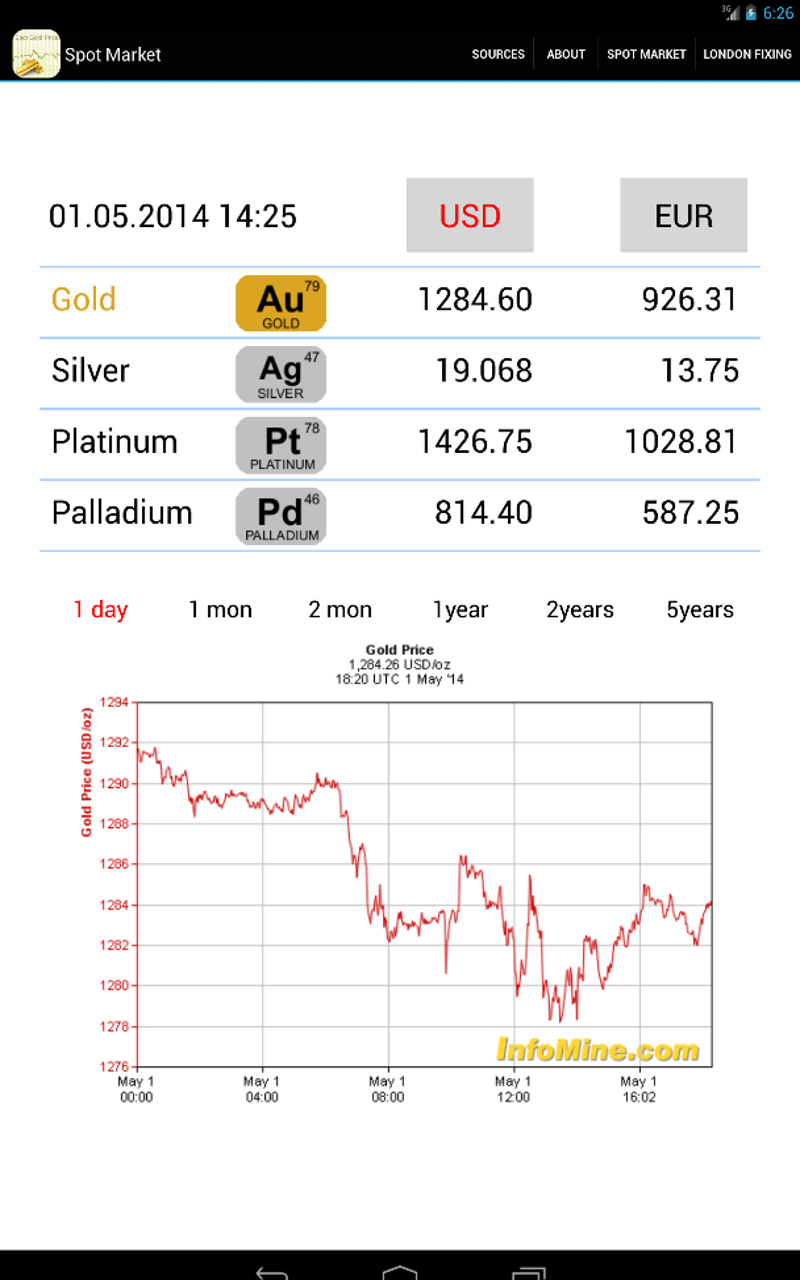Select the Gold Au element icon
The height and width of the screenshot is (1280, 800).
click(x=281, y=302)
